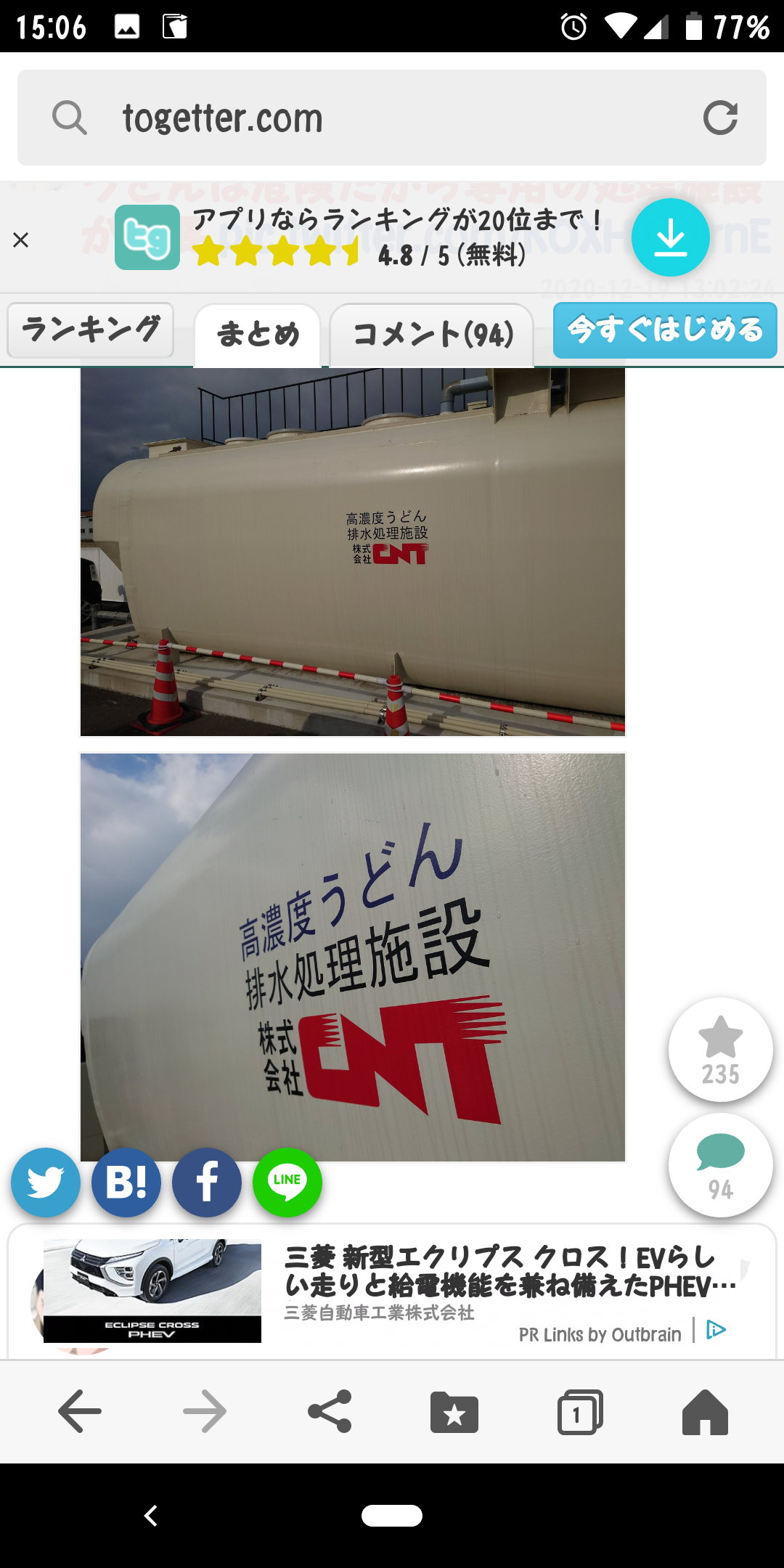Open the コメント(94) tab
Screen dimensions: 784x1568
pos(433,334)
